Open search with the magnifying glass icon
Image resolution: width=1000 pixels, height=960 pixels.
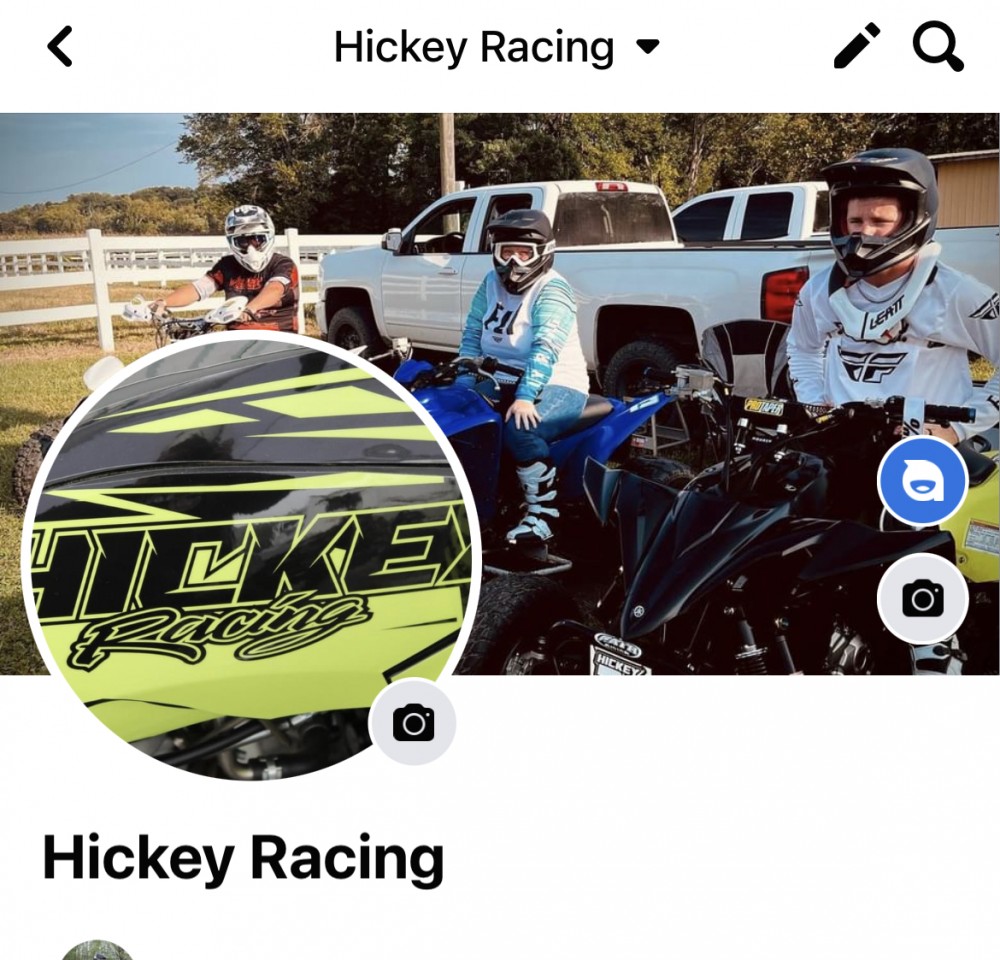pyautogui.click(x=938, y=47)
